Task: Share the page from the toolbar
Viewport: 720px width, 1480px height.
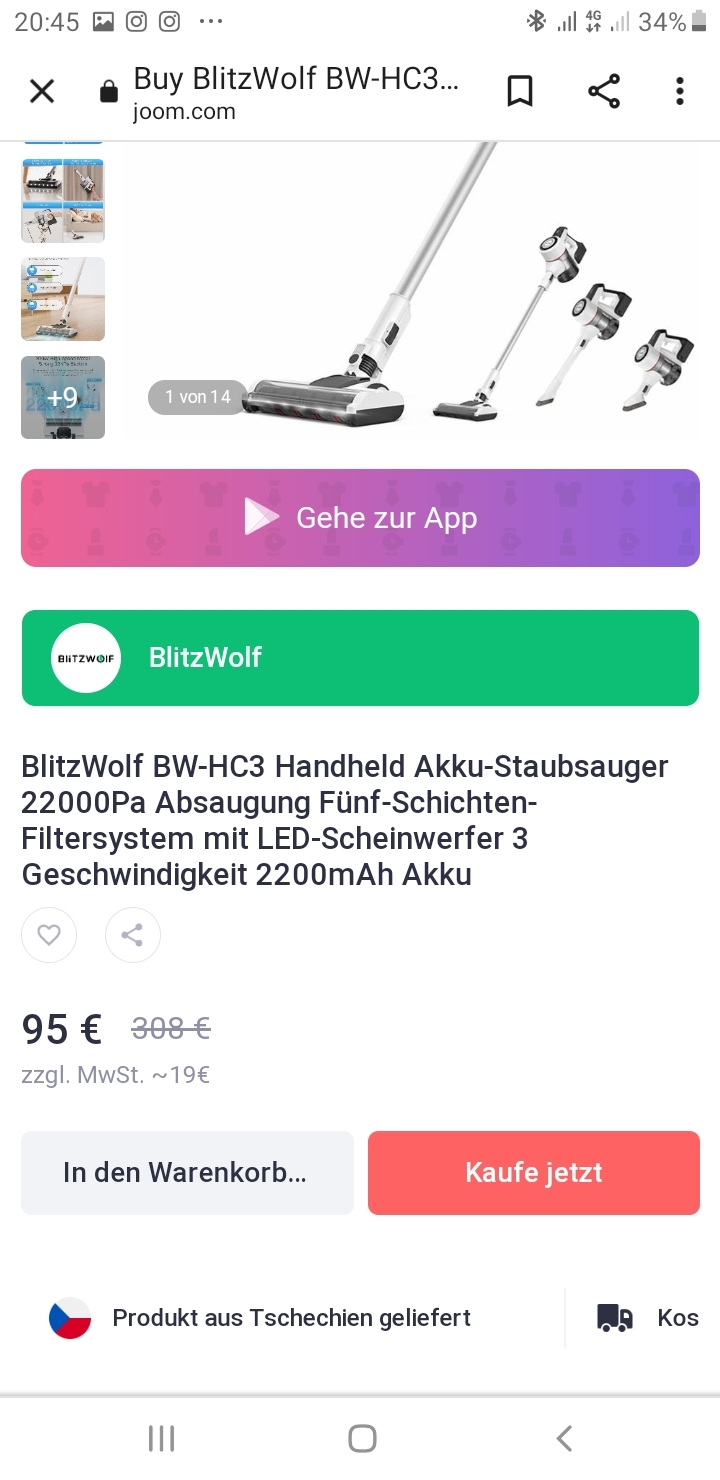Action: [x=604, y=92]
